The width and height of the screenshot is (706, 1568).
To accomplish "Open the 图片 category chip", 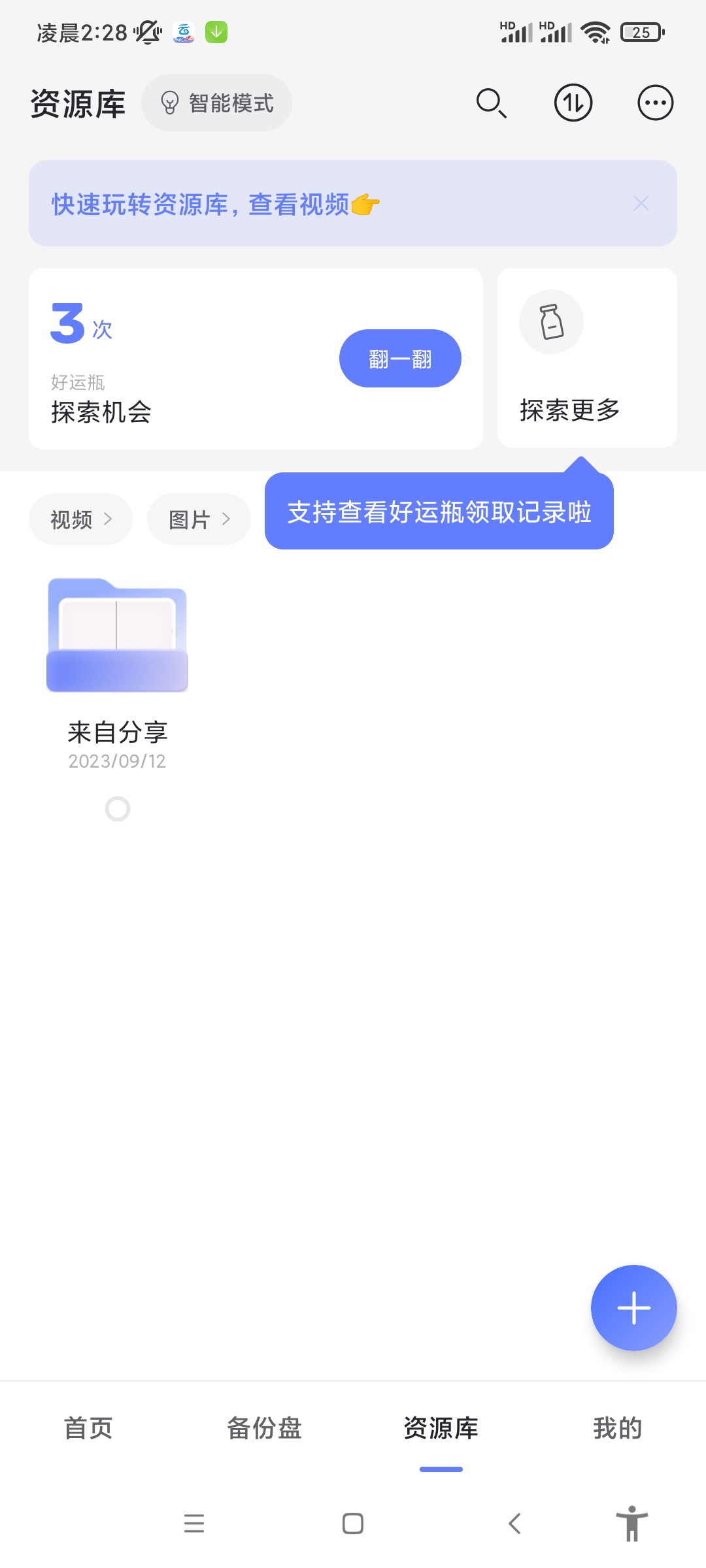I will (x=199, y=519).
